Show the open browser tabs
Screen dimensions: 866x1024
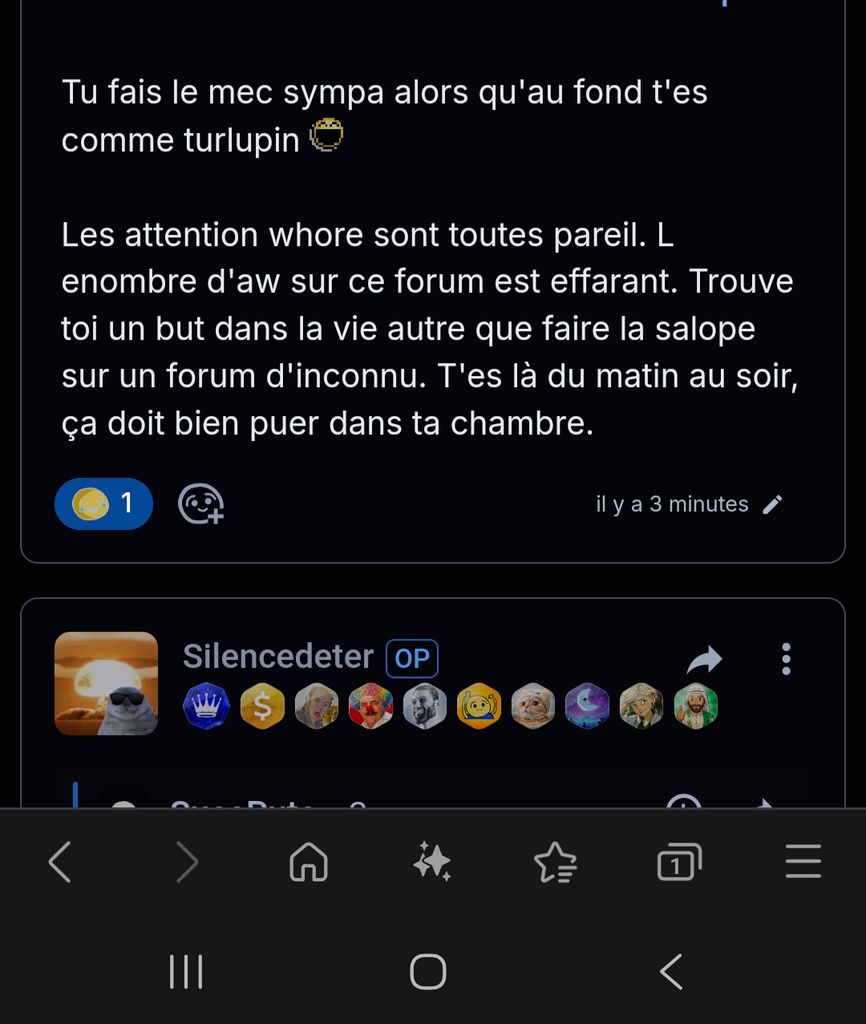click(679, 861)
